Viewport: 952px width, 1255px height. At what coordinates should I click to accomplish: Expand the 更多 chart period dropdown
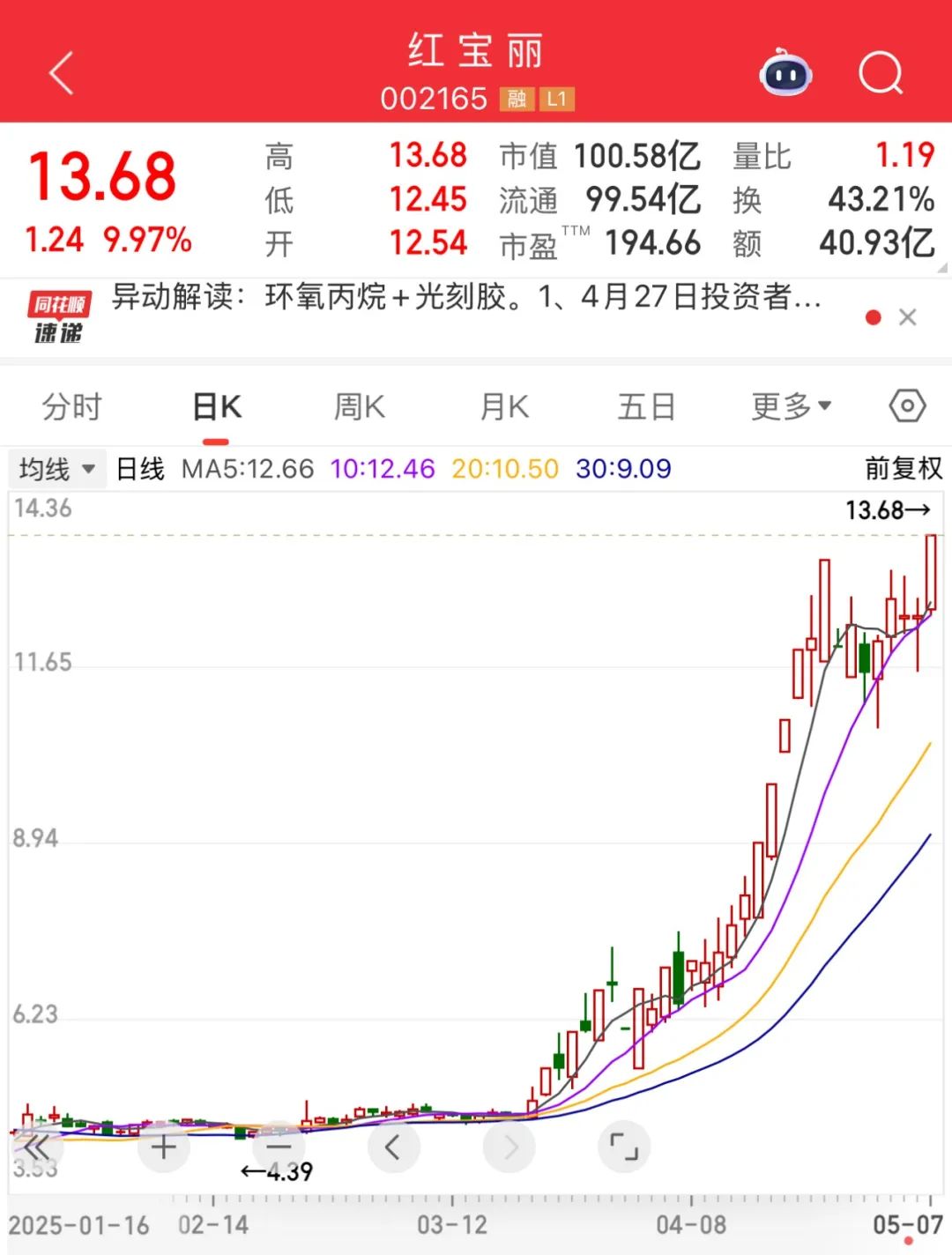pos(791,407)
